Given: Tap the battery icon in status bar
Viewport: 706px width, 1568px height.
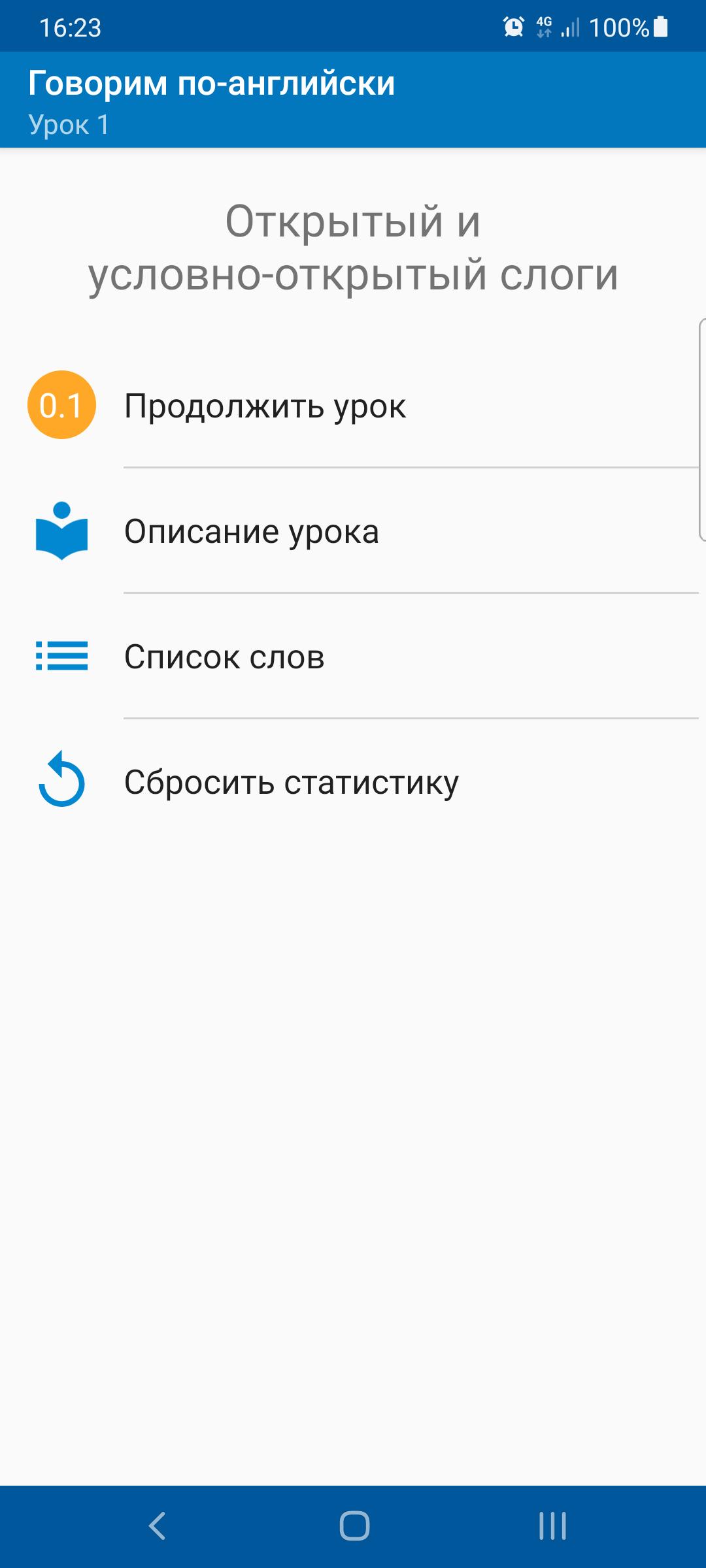Looking at the screenshot, I should click(x=662, y=26).
